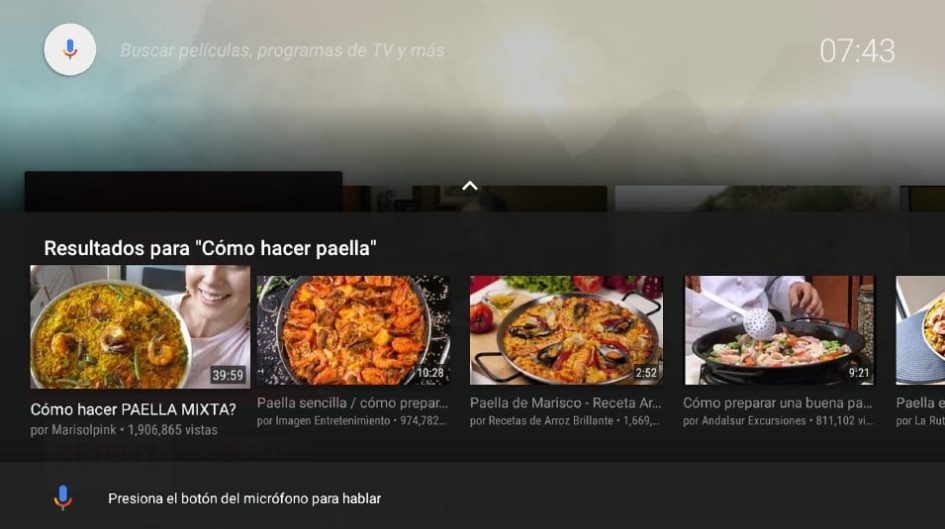Play 'Cómo hacer PAELLA MIXTA?' by Marisolpink
Viewport: 945px width, 529px height.
140,327
